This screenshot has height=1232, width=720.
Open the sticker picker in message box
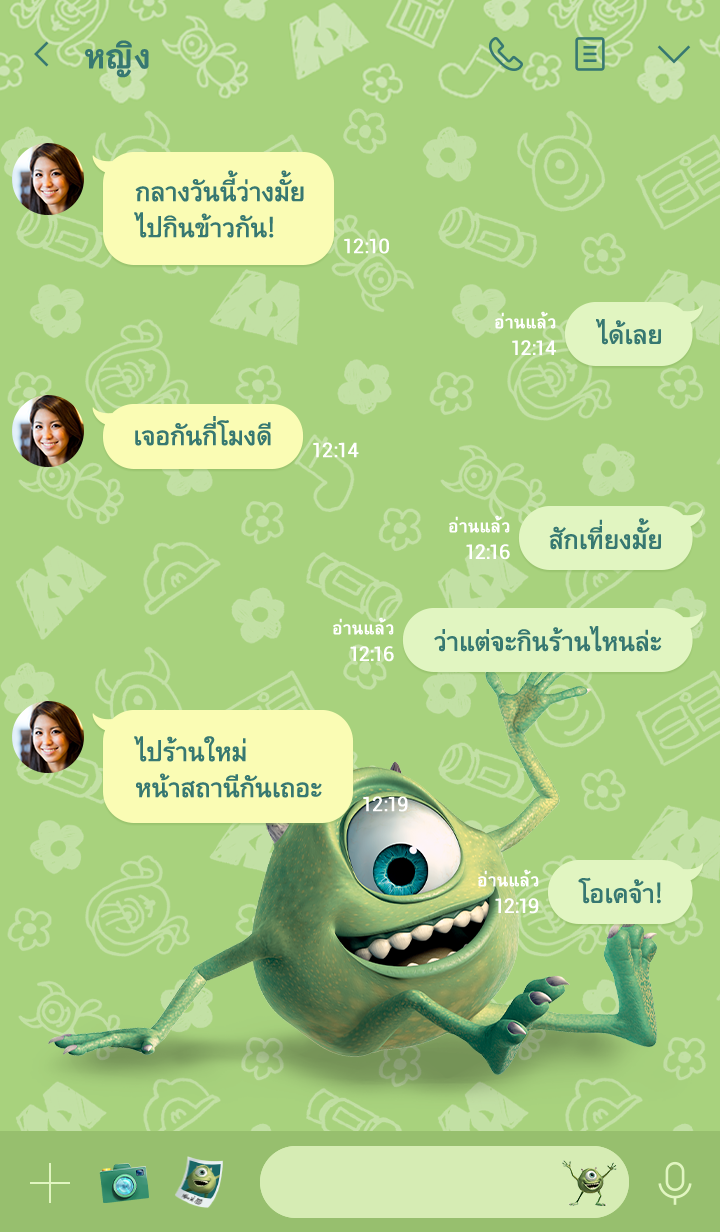pos(589,1183)
